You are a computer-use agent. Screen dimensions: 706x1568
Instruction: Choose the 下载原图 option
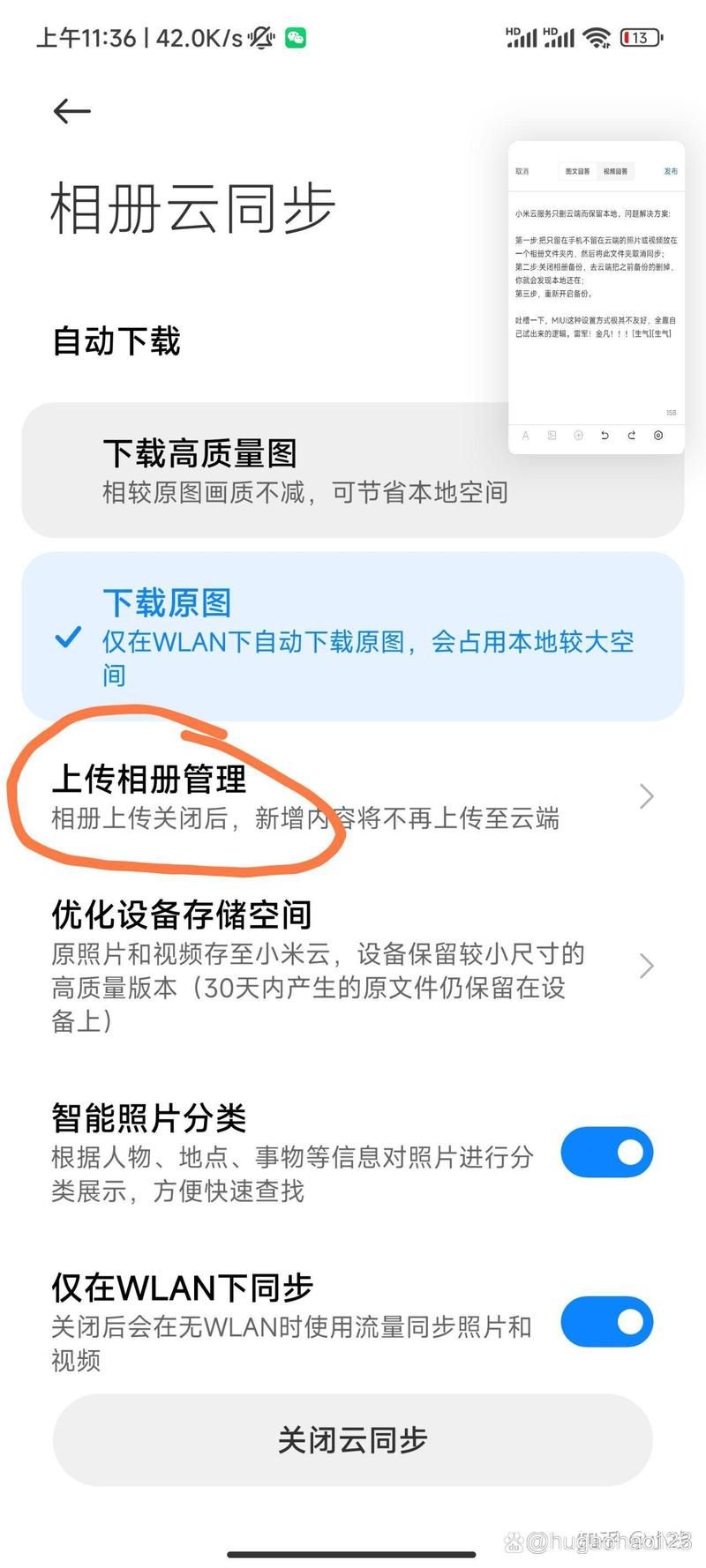353,636
